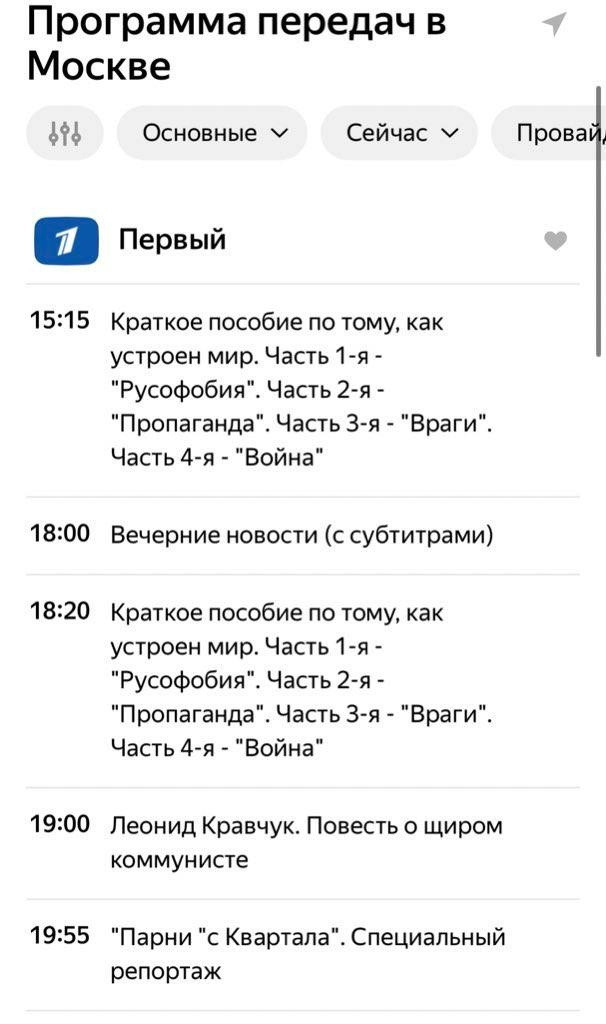Open the Первый channel page
The height and width of the screenshot is (1024, 606).
click(172, 240)
